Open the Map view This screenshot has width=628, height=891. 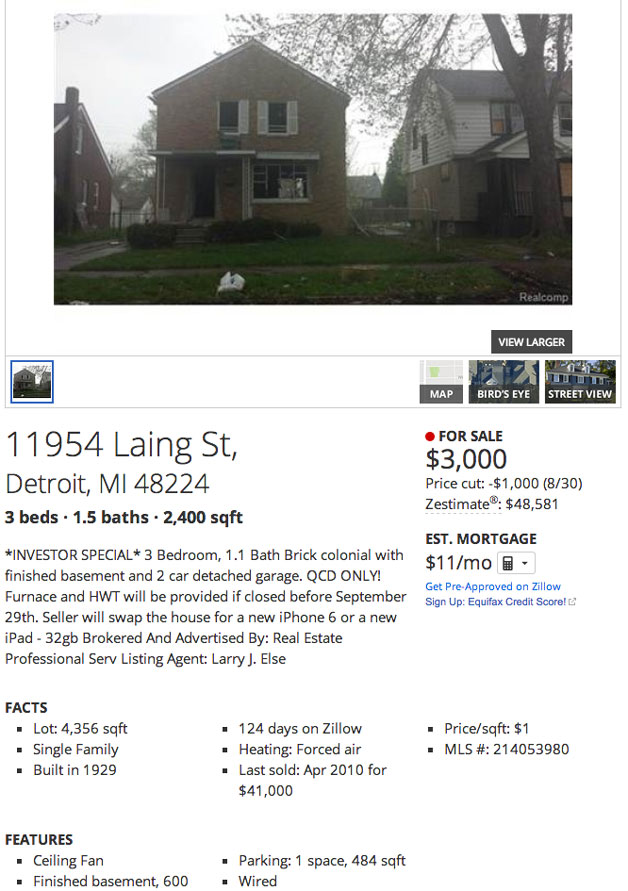click(441, 382)
